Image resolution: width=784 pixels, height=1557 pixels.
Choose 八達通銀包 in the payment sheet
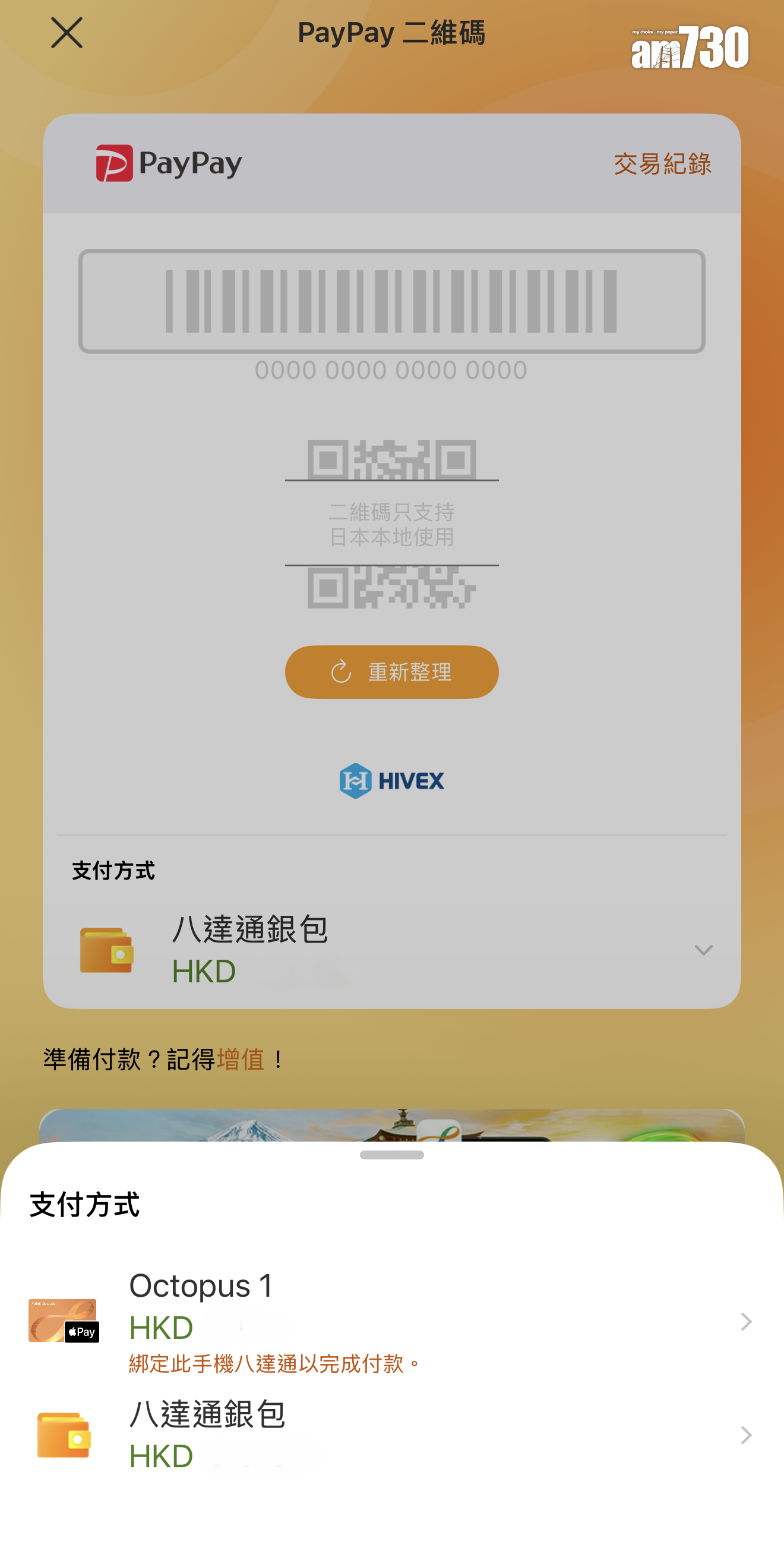pyautogui.click(x=391, y=1435)
